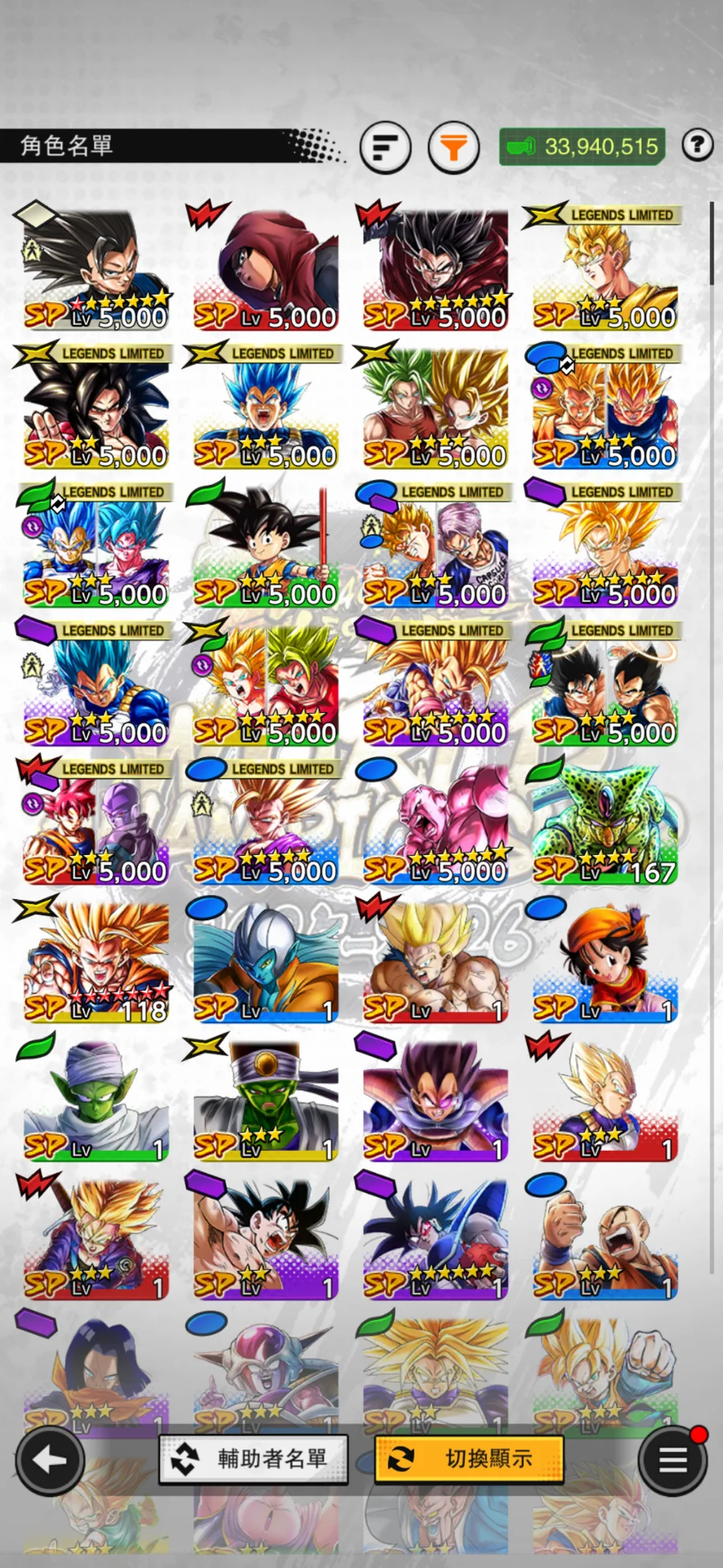Open the orange filter funnel

click(x=453, y=147)
